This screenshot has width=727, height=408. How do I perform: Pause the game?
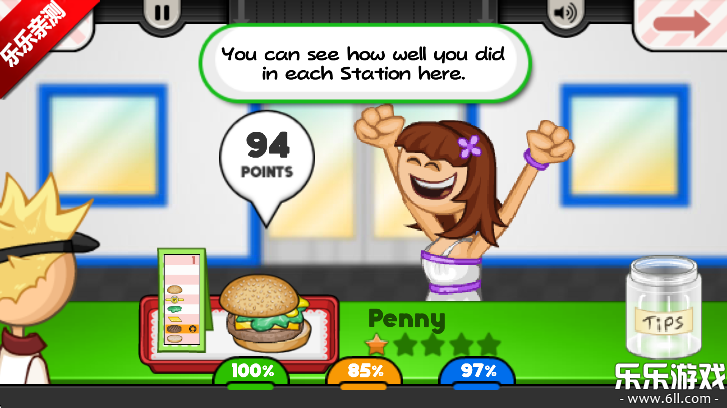click(x=160, y=13)
